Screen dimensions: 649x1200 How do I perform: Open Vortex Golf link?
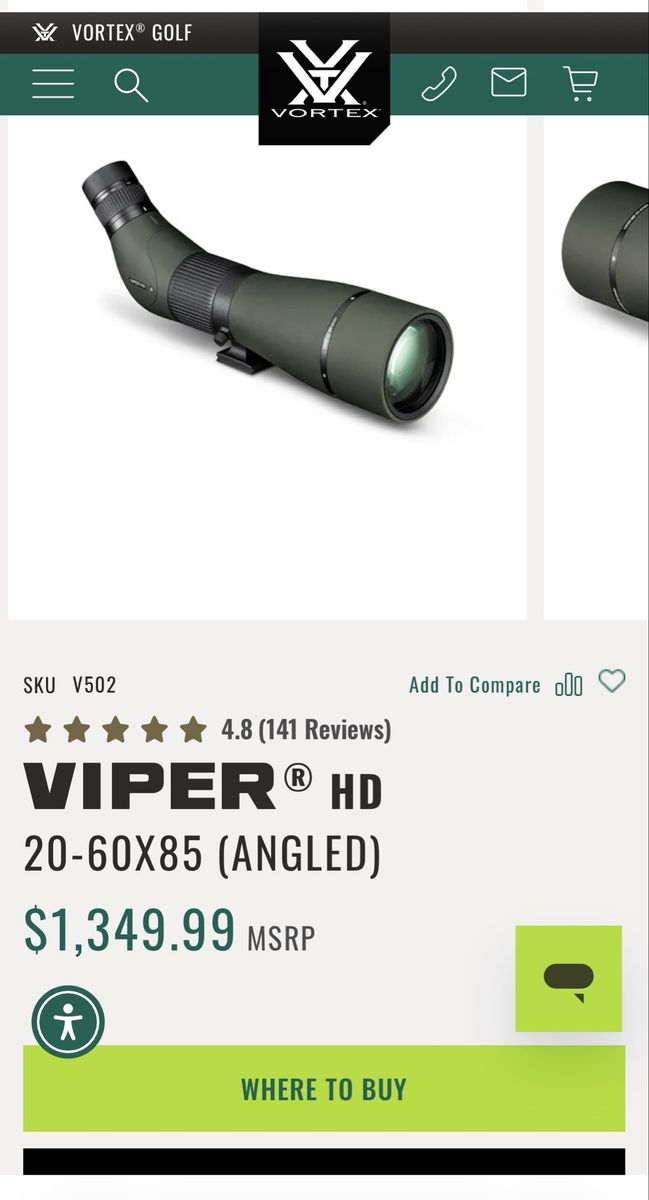(x=112, y=33)
